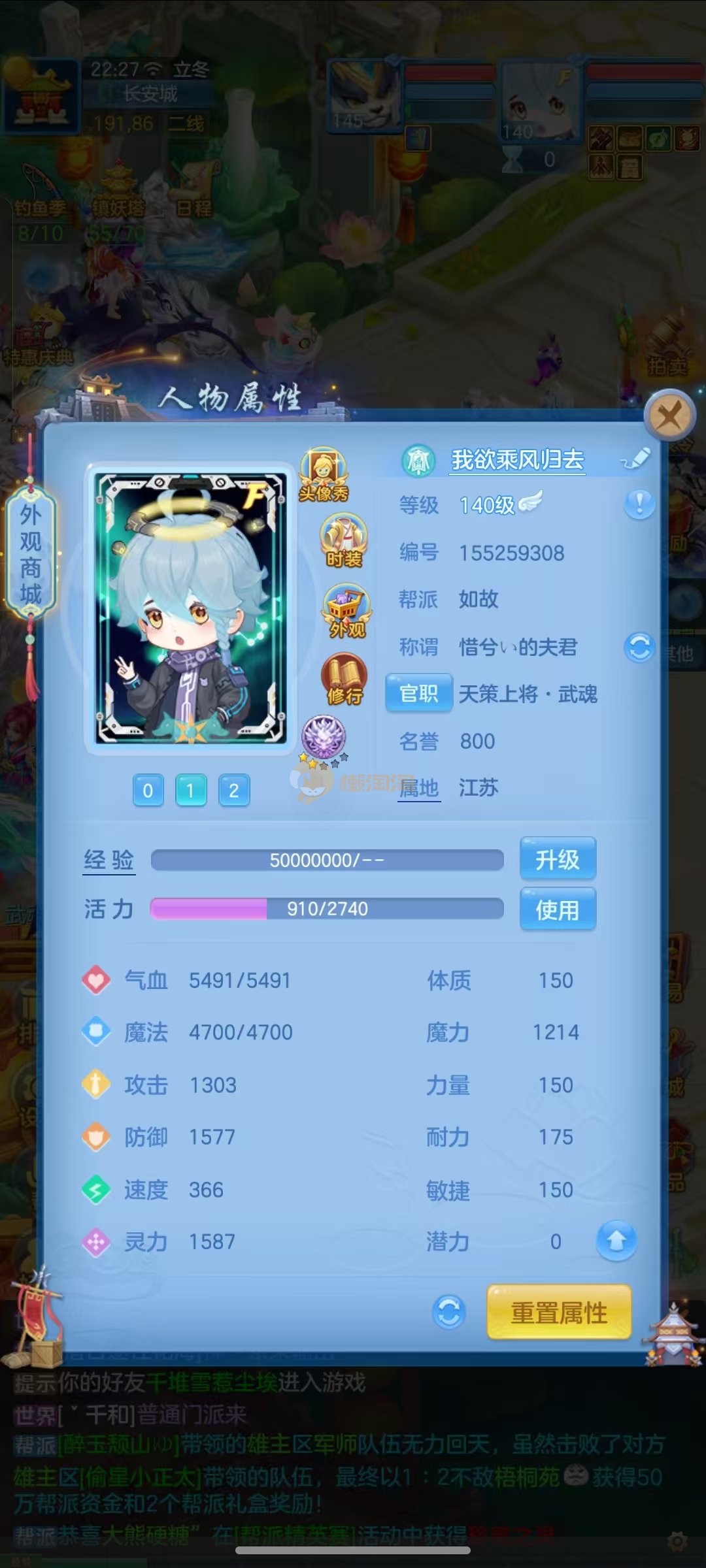Select attribute scheme 0
This screenshot has height=1568, width=706.
click(148, 791)
